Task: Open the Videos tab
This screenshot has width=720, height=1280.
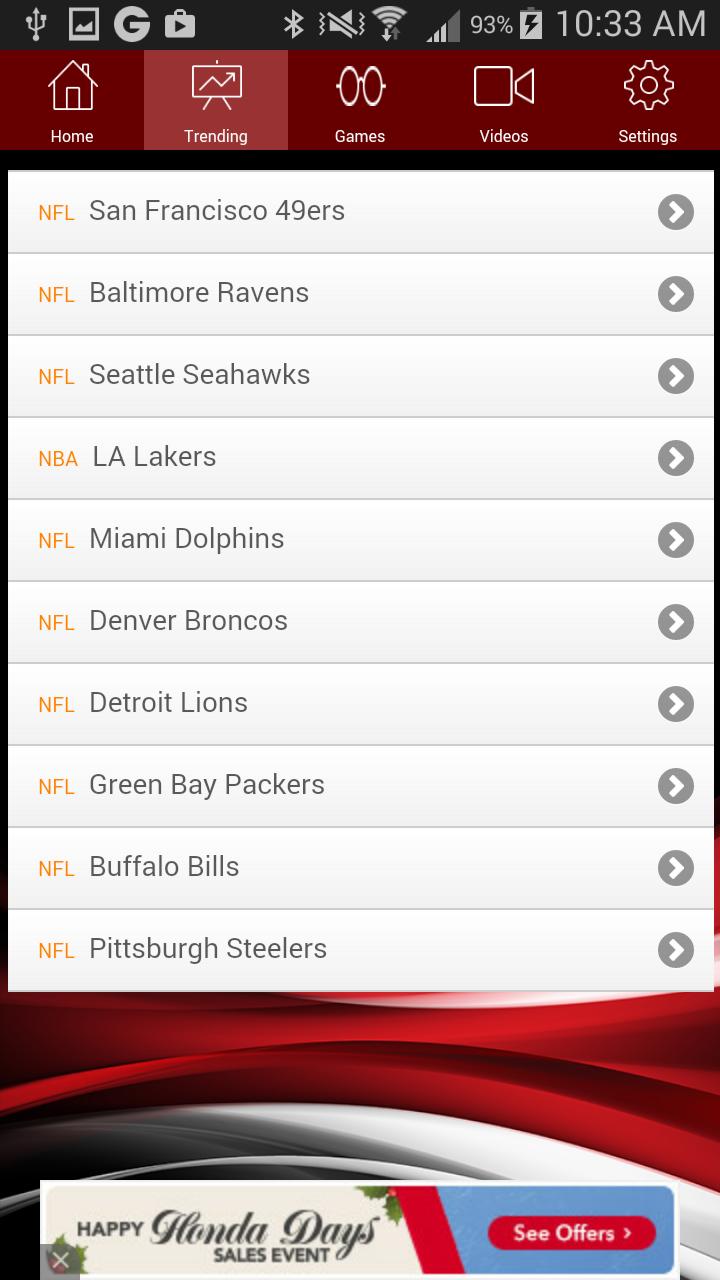Action: tap(504, 101)
